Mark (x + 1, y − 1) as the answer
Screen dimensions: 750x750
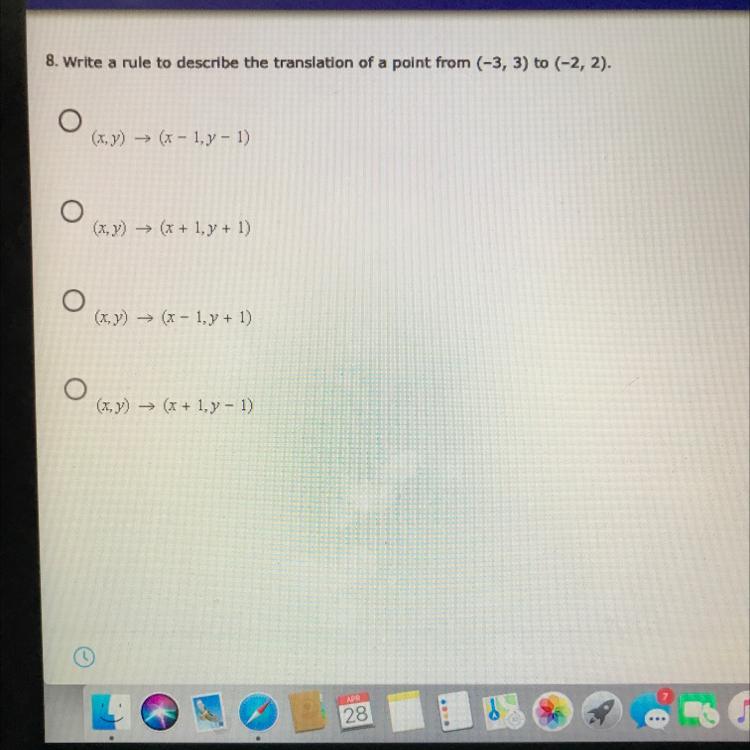click(75, 389)
